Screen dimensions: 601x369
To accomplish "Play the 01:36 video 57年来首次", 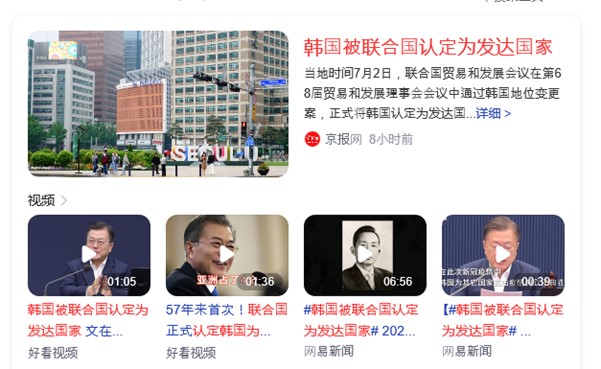I will click(227, 255).
